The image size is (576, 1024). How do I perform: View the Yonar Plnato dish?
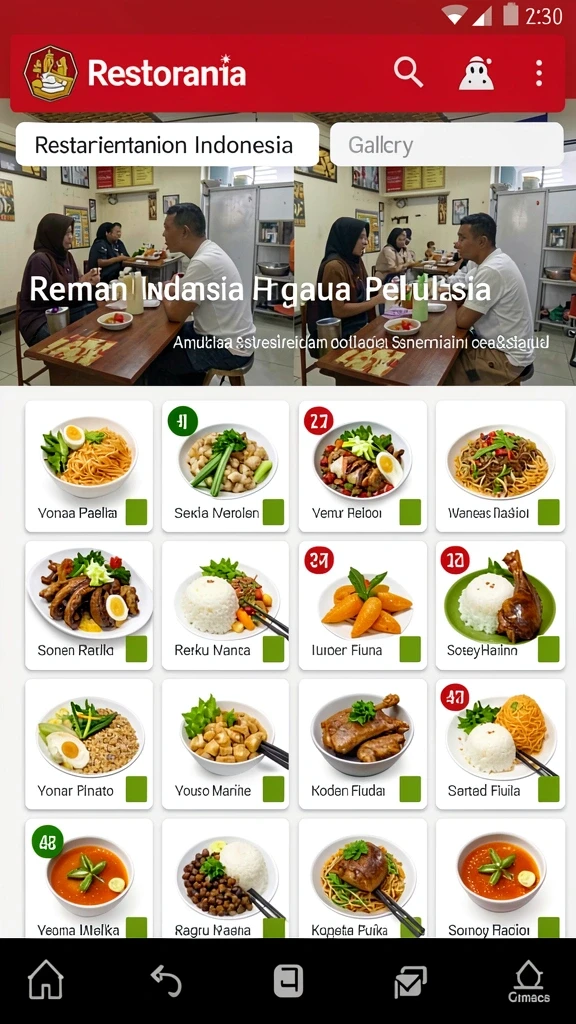[x=89, y=744]
